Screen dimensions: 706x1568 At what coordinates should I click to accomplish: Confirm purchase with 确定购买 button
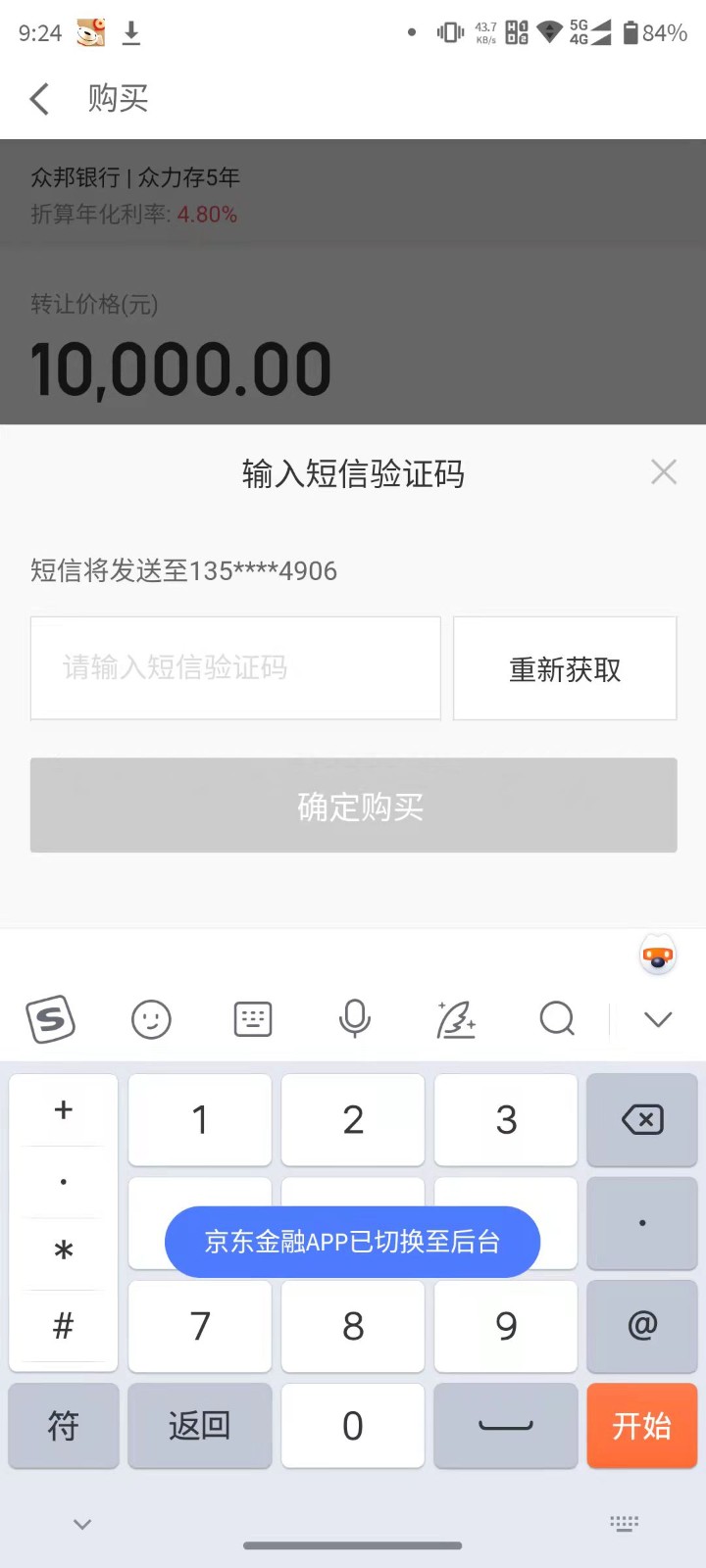(353, 806)
